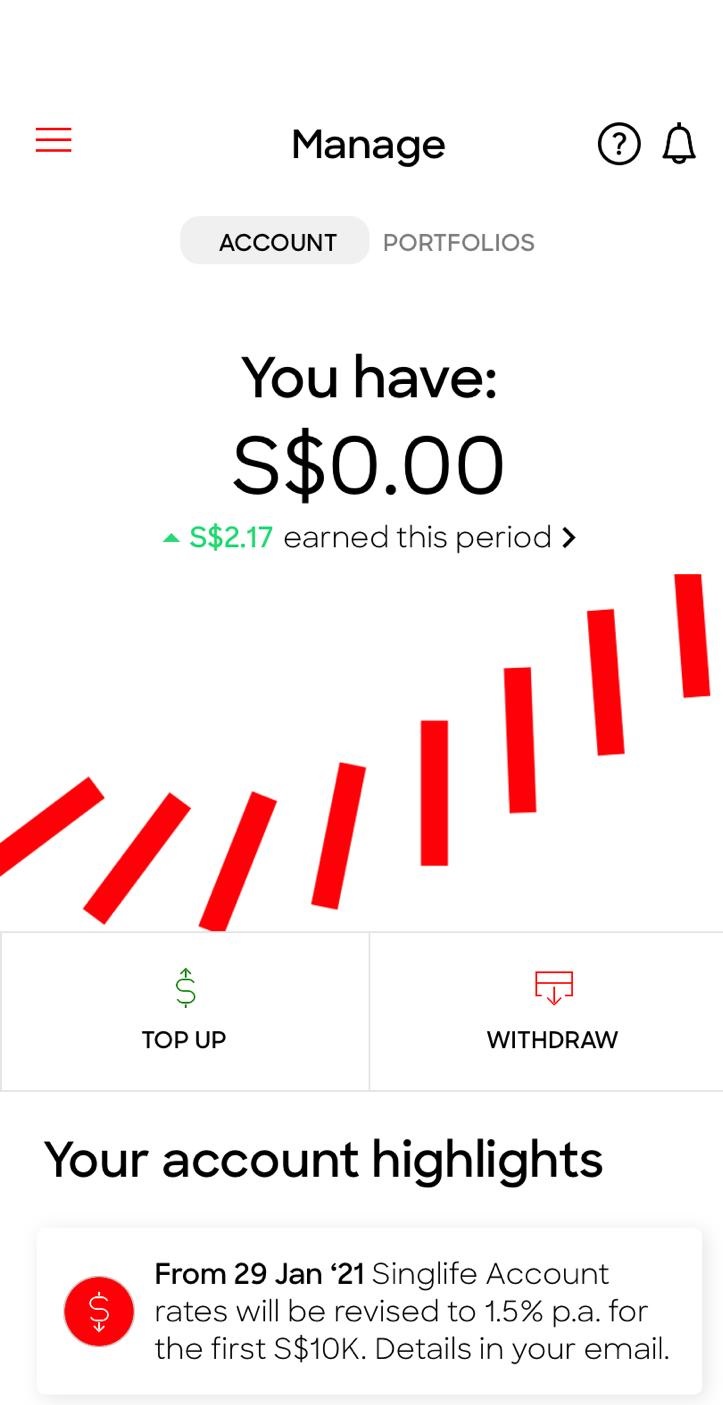723x1405 pixels.
Task: Tap the Top Up button
Action: click(x=184, y=1011)
